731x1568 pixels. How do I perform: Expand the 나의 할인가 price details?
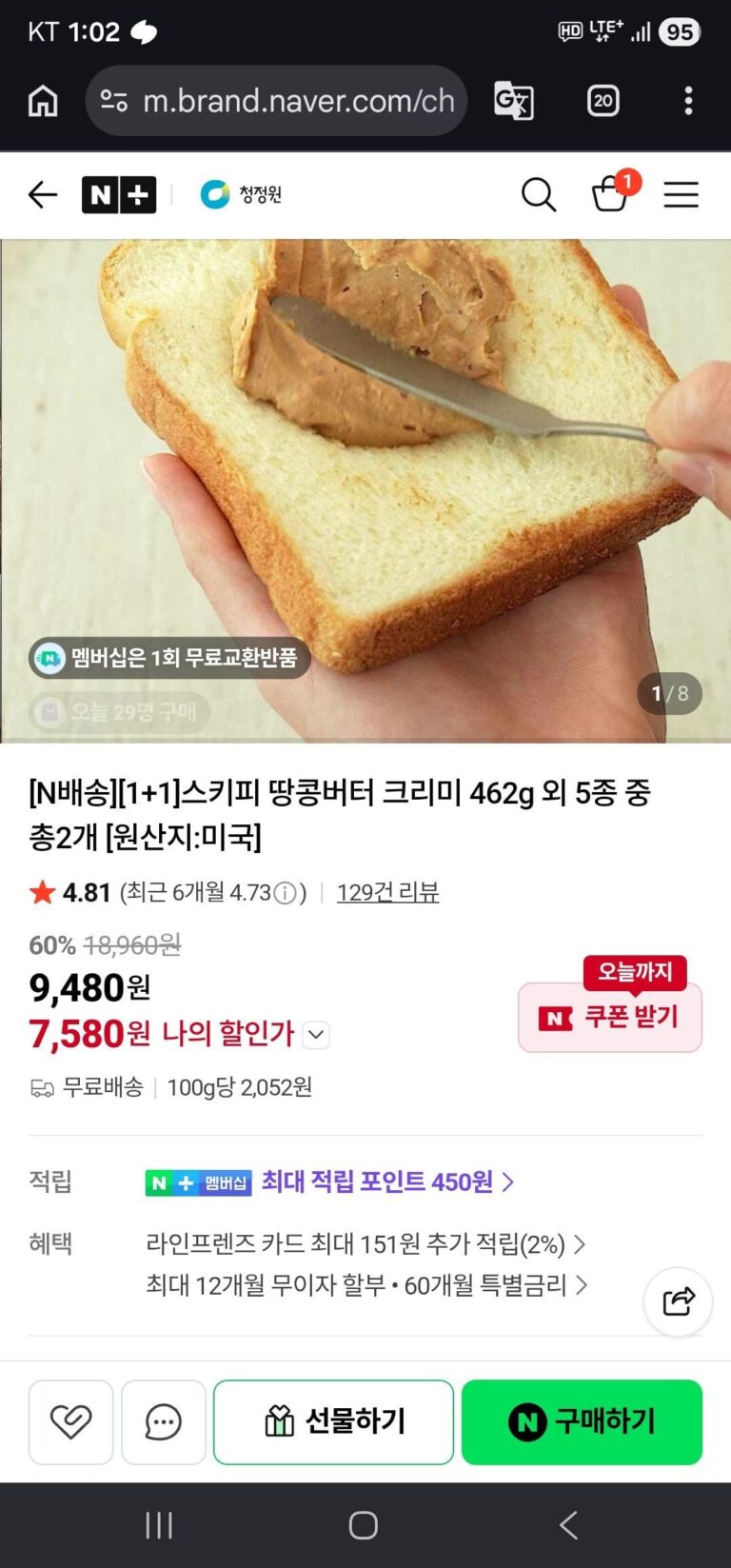(316, 1035)
